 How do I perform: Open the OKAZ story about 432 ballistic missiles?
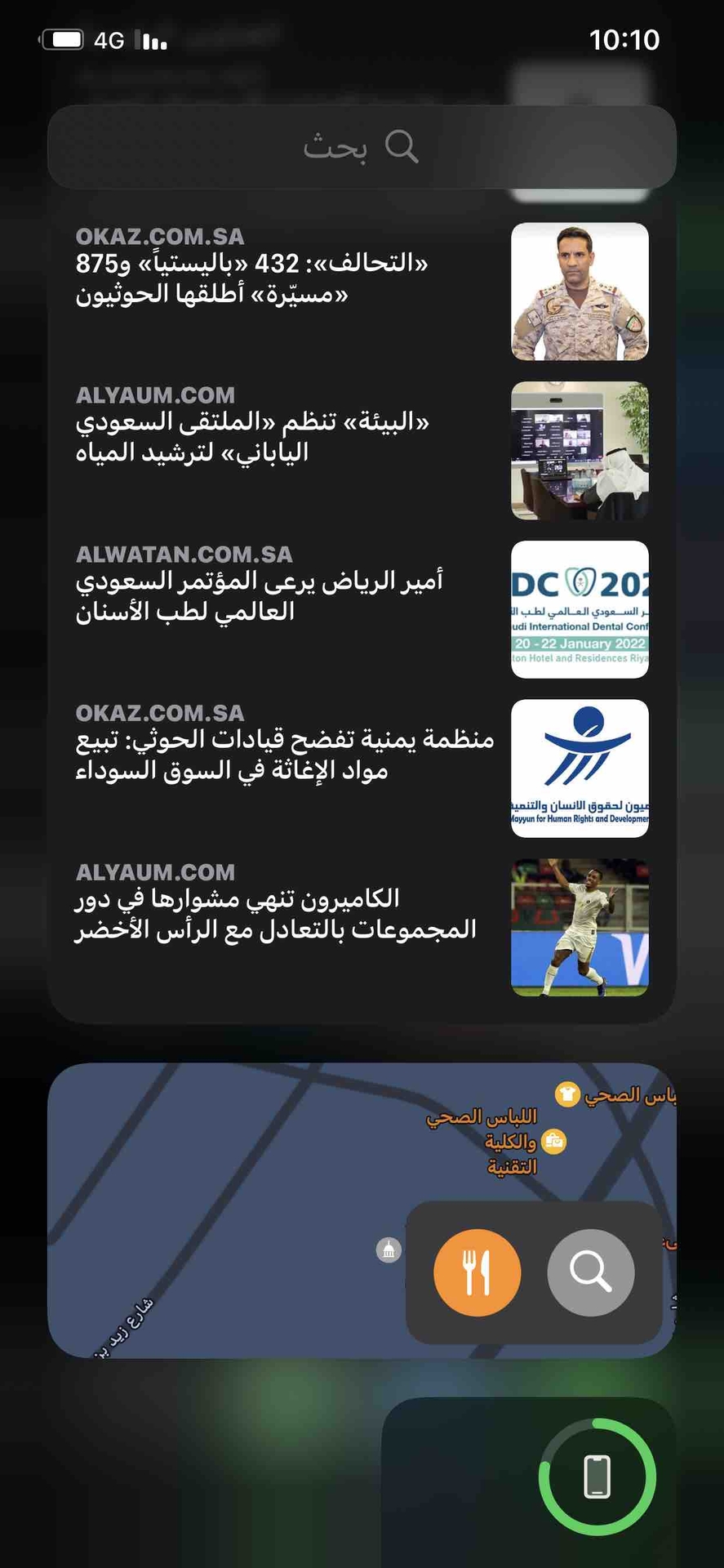coord(362,292)
